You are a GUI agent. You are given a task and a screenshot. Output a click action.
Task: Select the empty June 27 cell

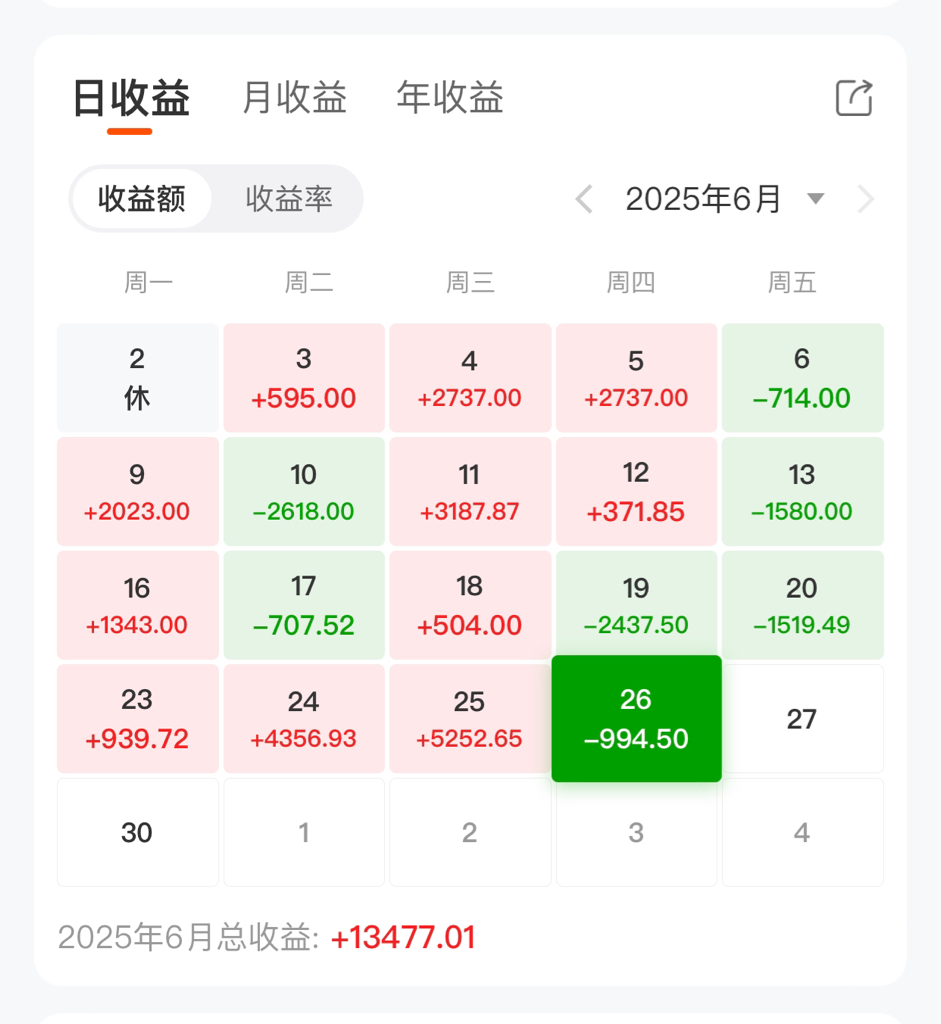pos(802,719)
